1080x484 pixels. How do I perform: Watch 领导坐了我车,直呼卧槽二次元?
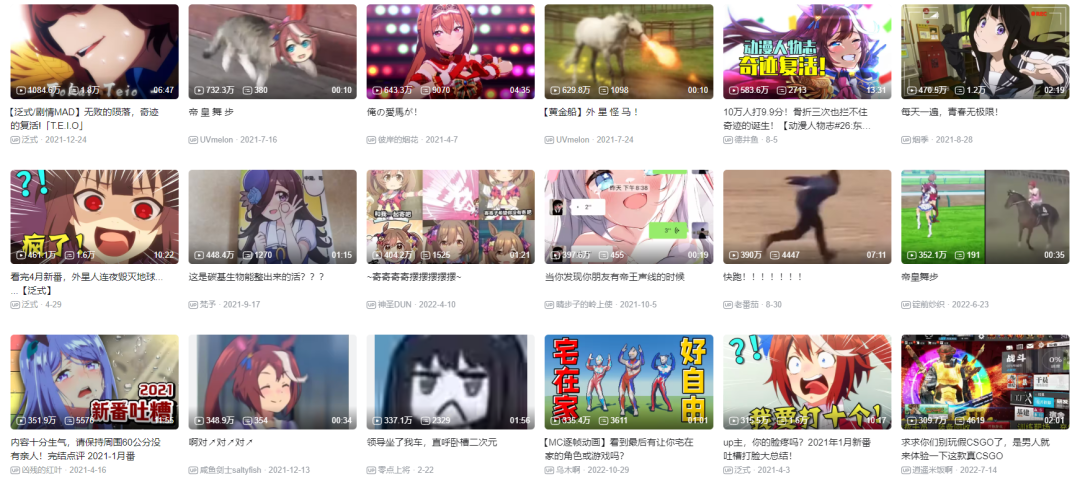(x=450, y=381)
